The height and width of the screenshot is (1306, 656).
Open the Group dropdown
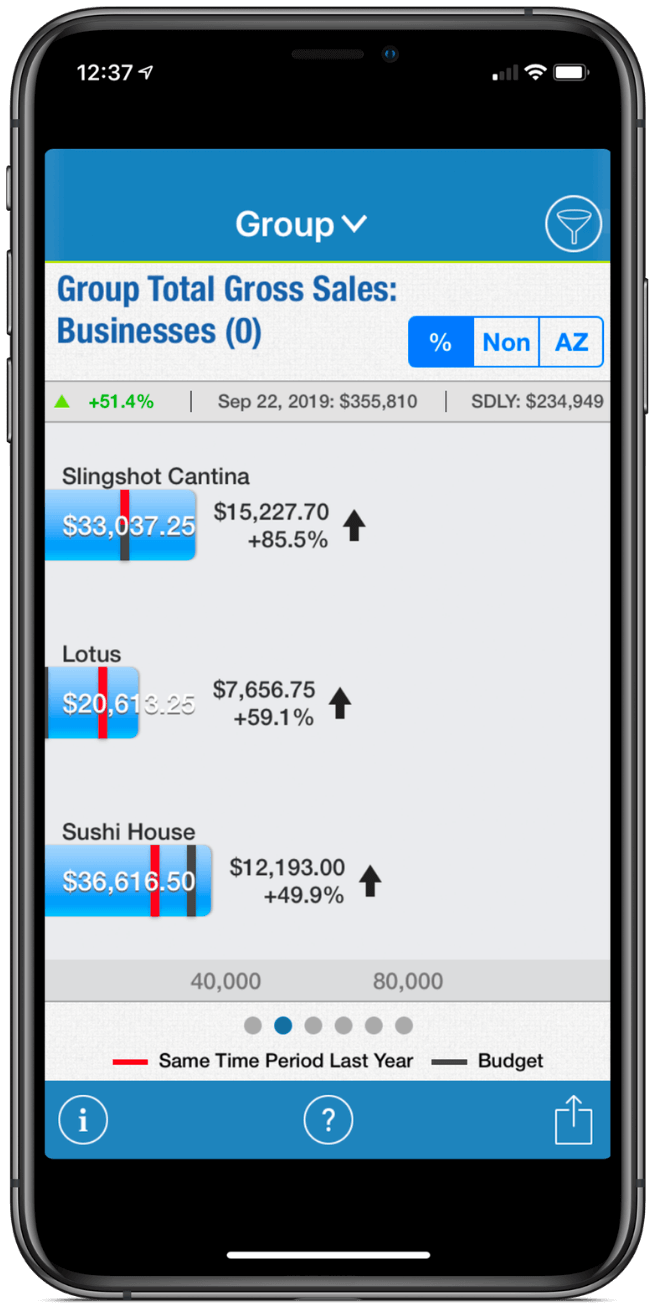301,224
